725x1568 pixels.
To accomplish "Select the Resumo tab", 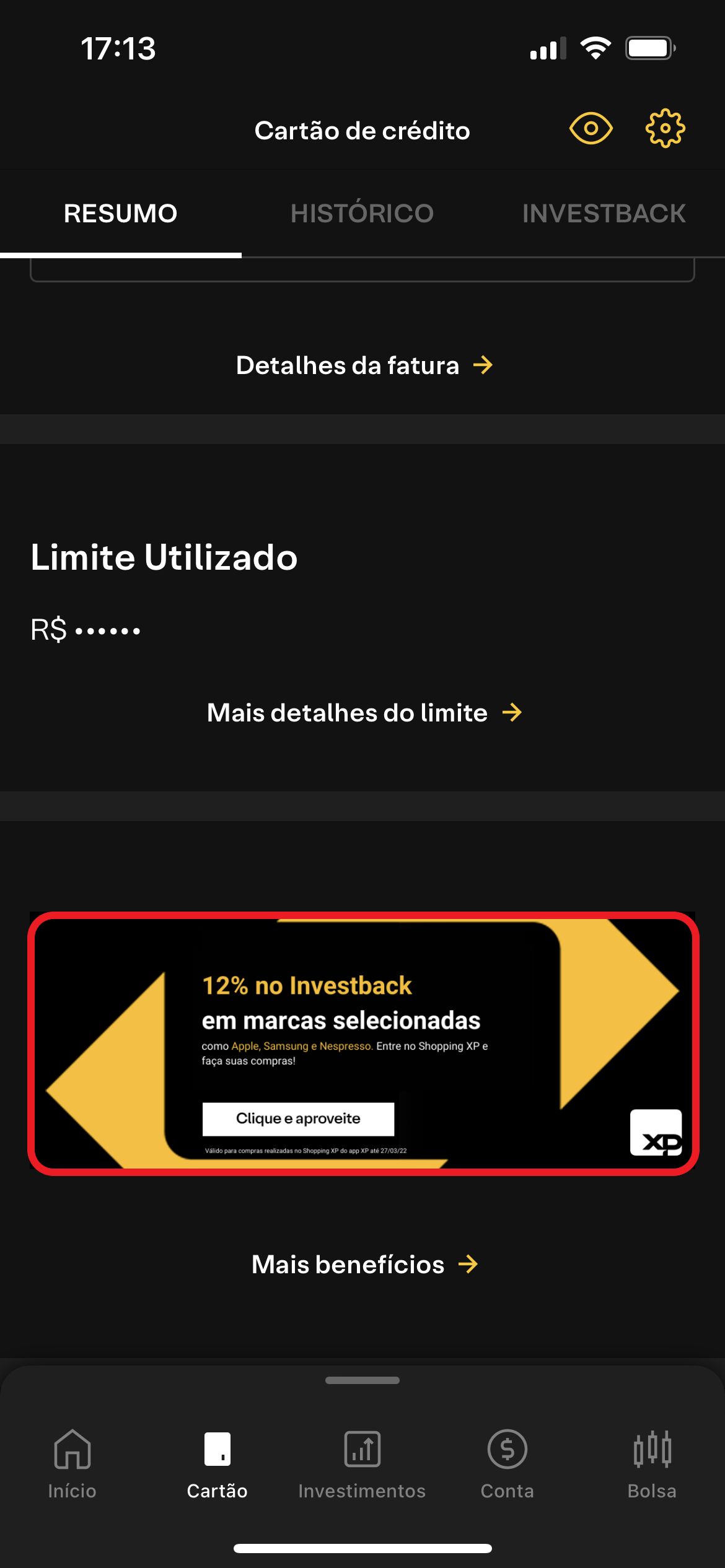I will [121, 214].
